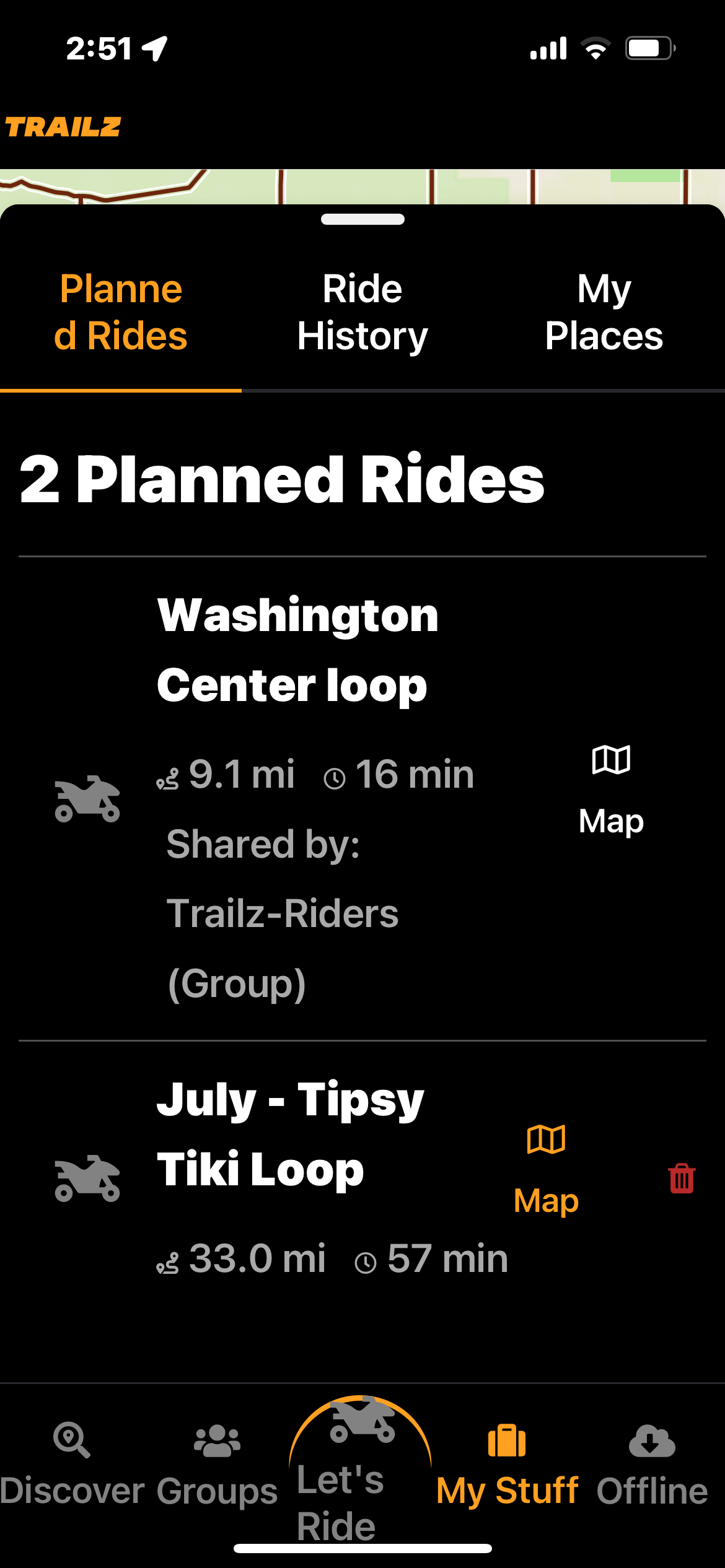725x1568 pixels.
Task: Go to the Discover tab
Action: point(72,1466)
